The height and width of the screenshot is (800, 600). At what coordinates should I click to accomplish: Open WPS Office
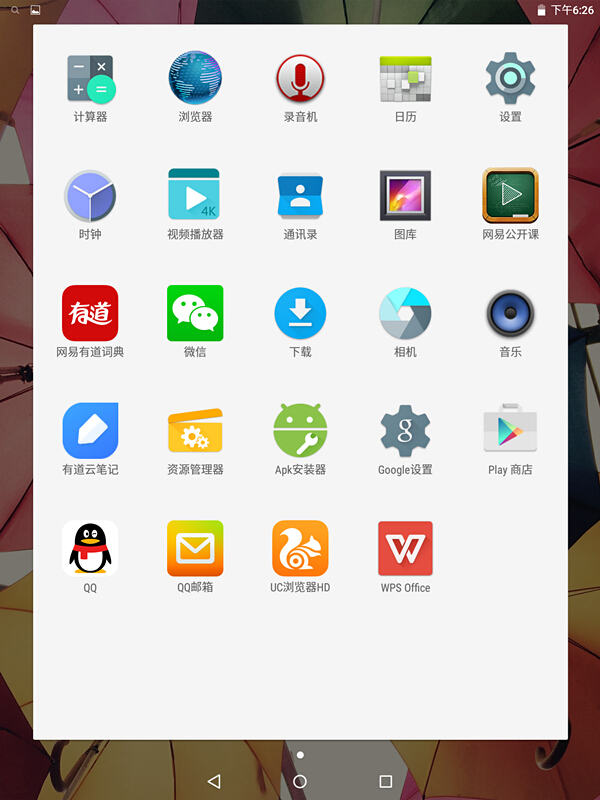pos(405,549)
